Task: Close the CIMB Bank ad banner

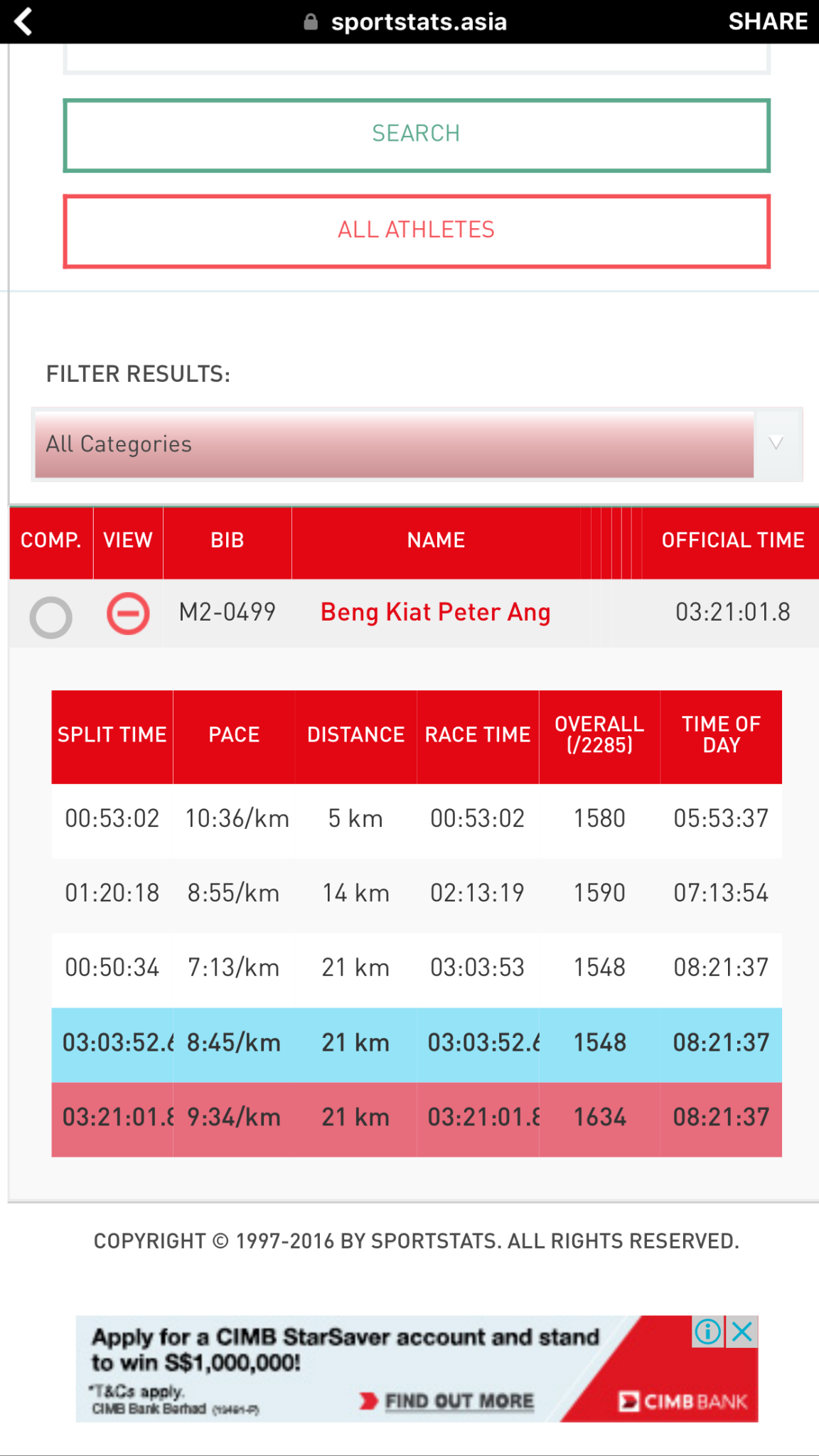Action: 742,1332
